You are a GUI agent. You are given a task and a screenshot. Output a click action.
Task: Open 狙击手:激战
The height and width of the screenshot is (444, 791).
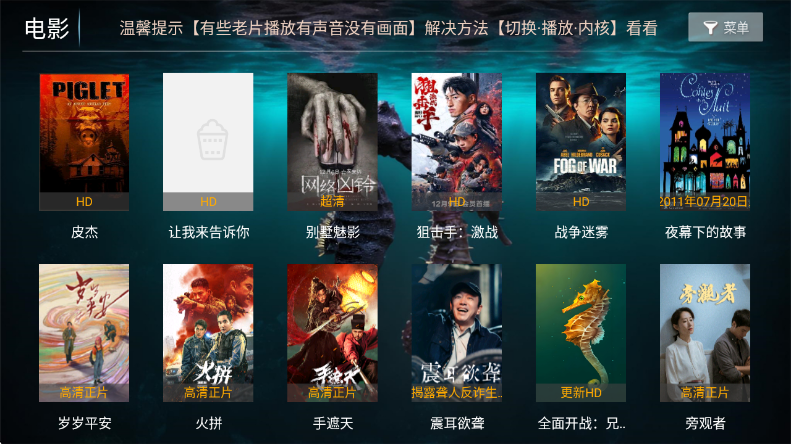(456, 141)
